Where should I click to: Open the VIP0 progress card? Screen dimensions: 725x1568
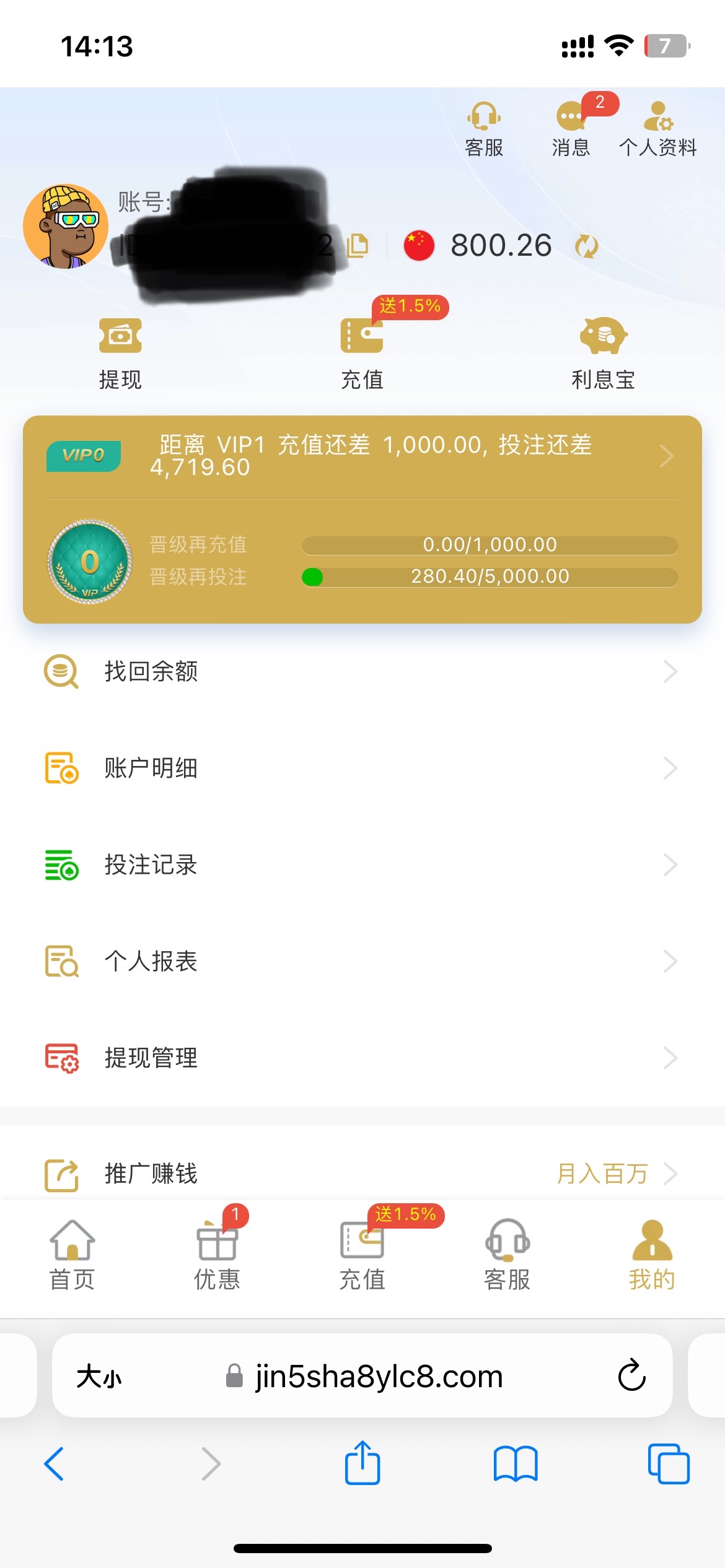[x=362, y=519]
